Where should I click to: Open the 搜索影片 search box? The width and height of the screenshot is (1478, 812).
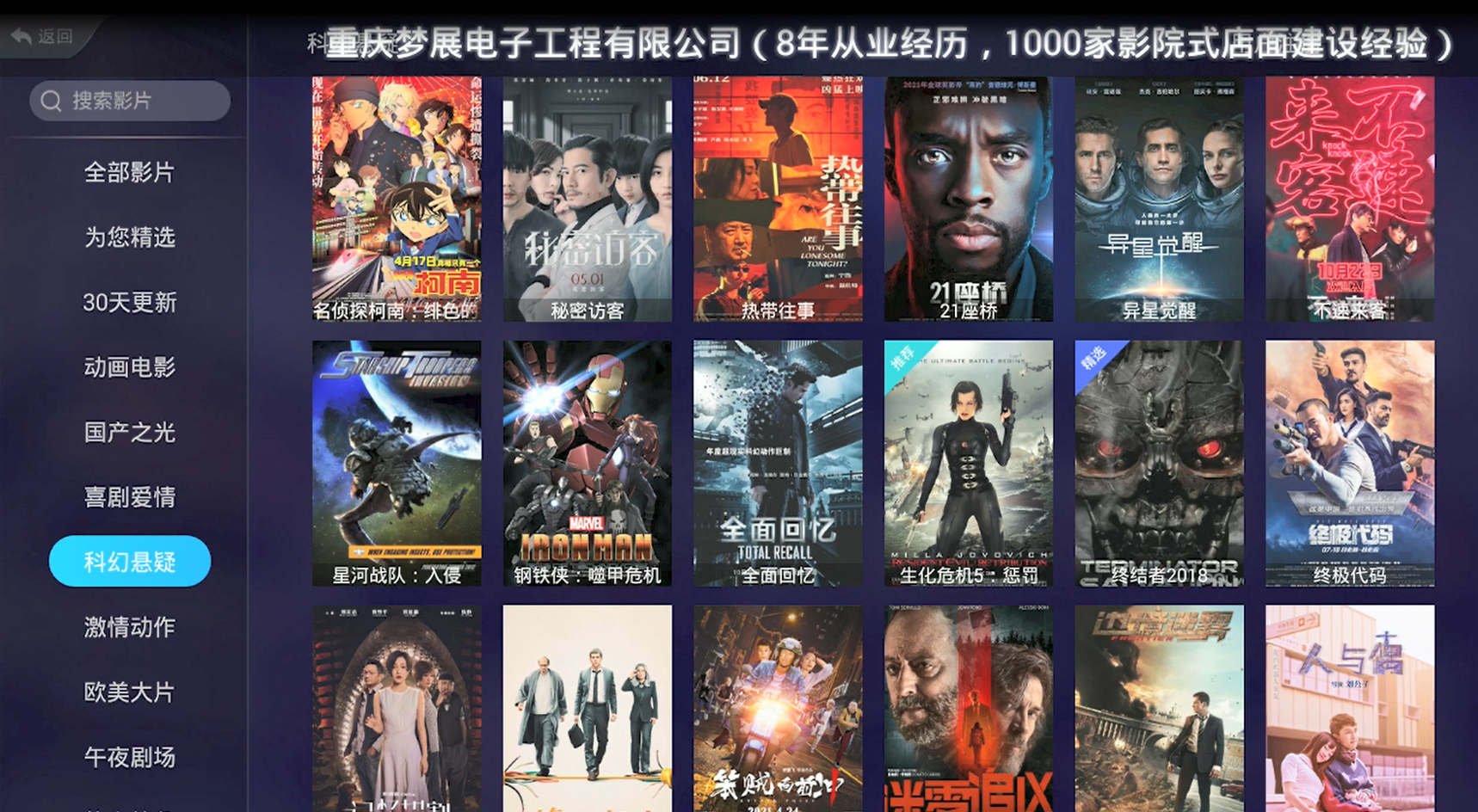pos(130,101)
